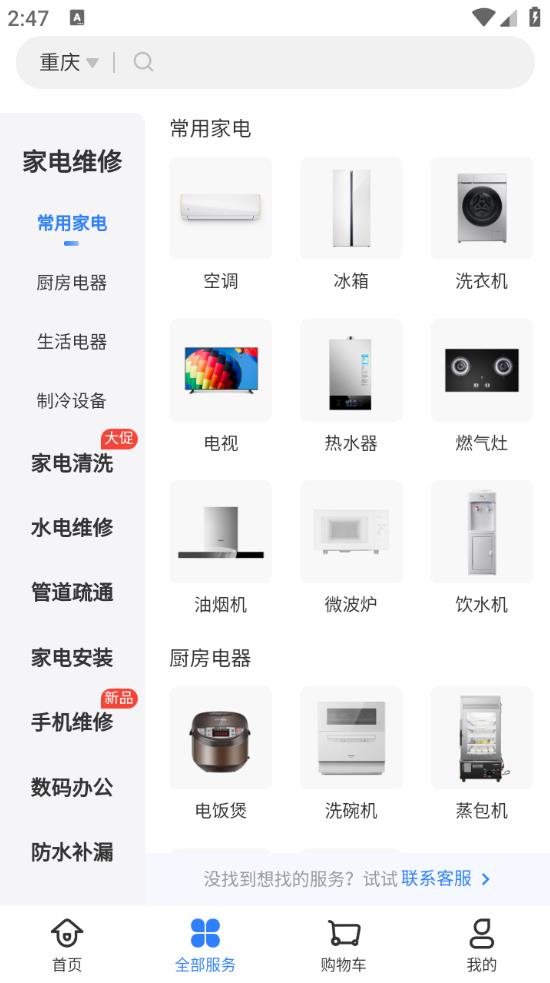
Task: Switch to the 我的 tab
Action: (x=482, y=945)
